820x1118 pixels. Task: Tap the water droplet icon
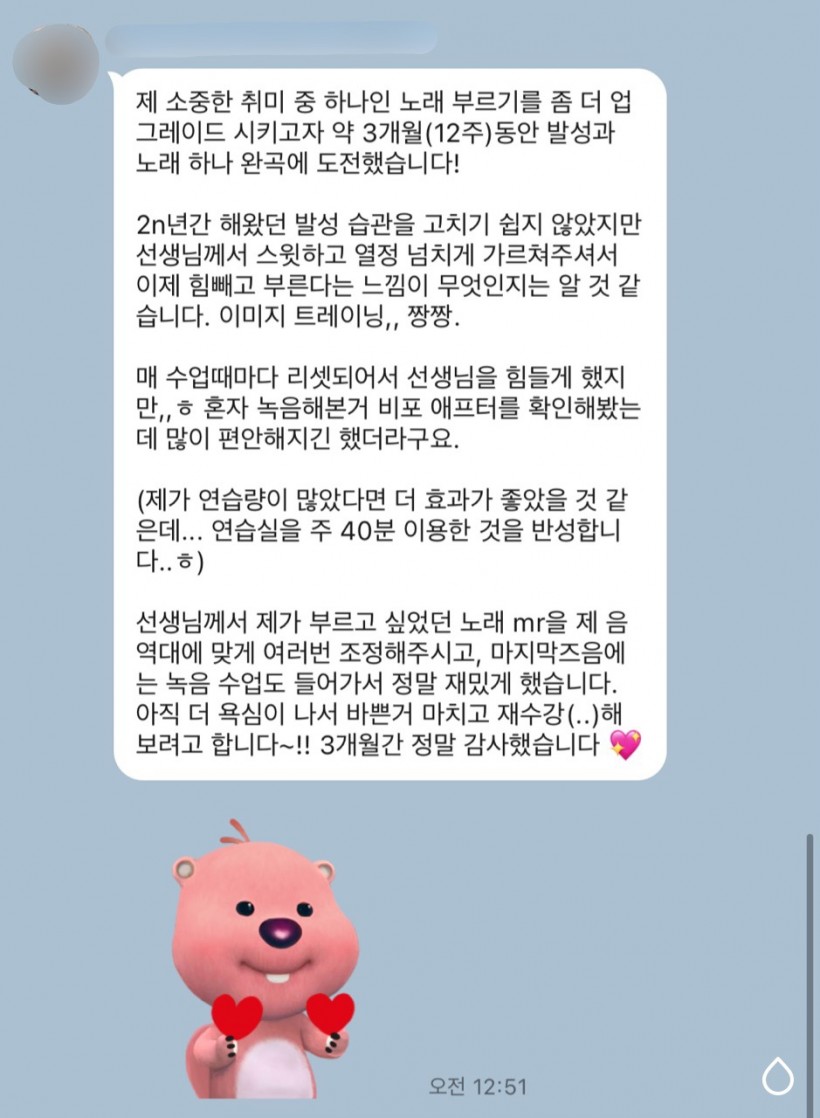coord(777,1075)
